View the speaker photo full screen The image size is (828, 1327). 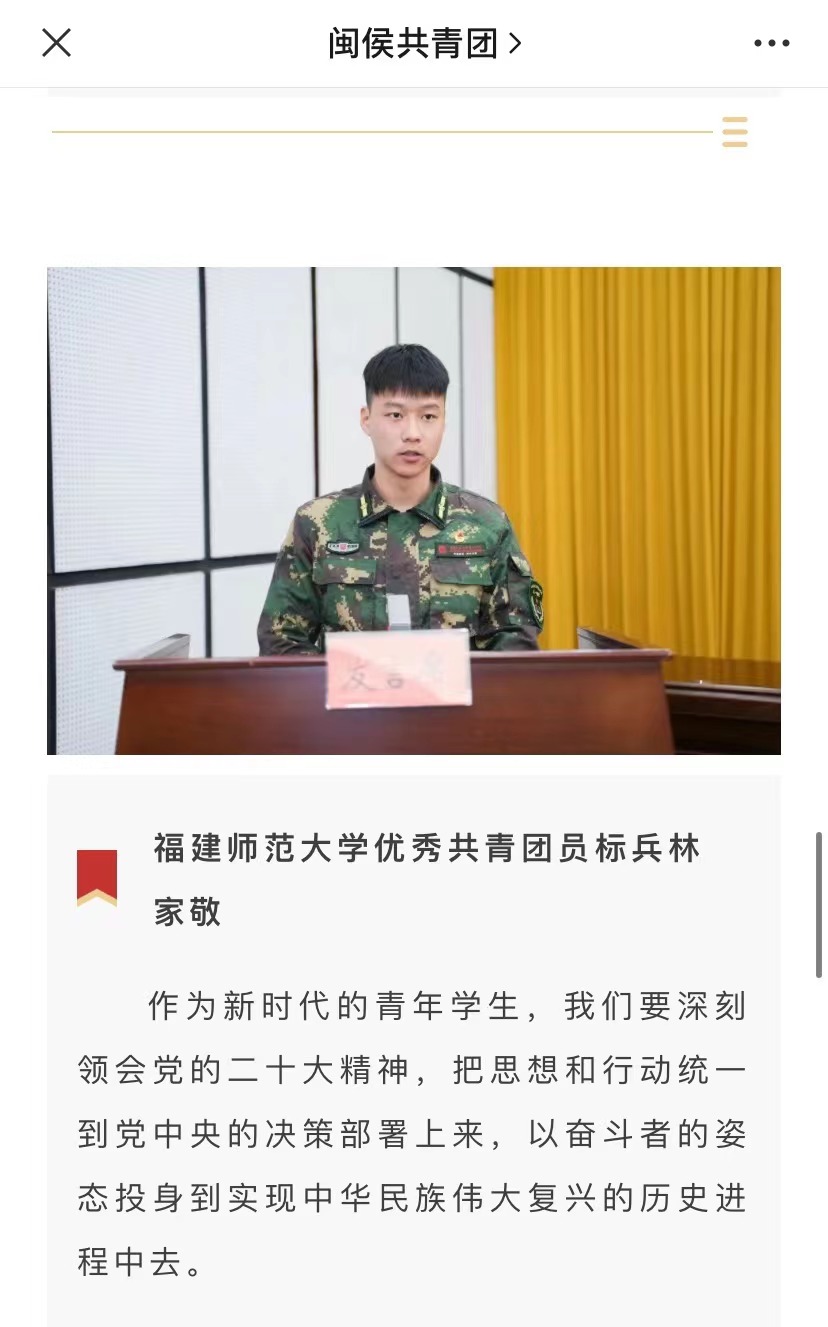[413, 510]
